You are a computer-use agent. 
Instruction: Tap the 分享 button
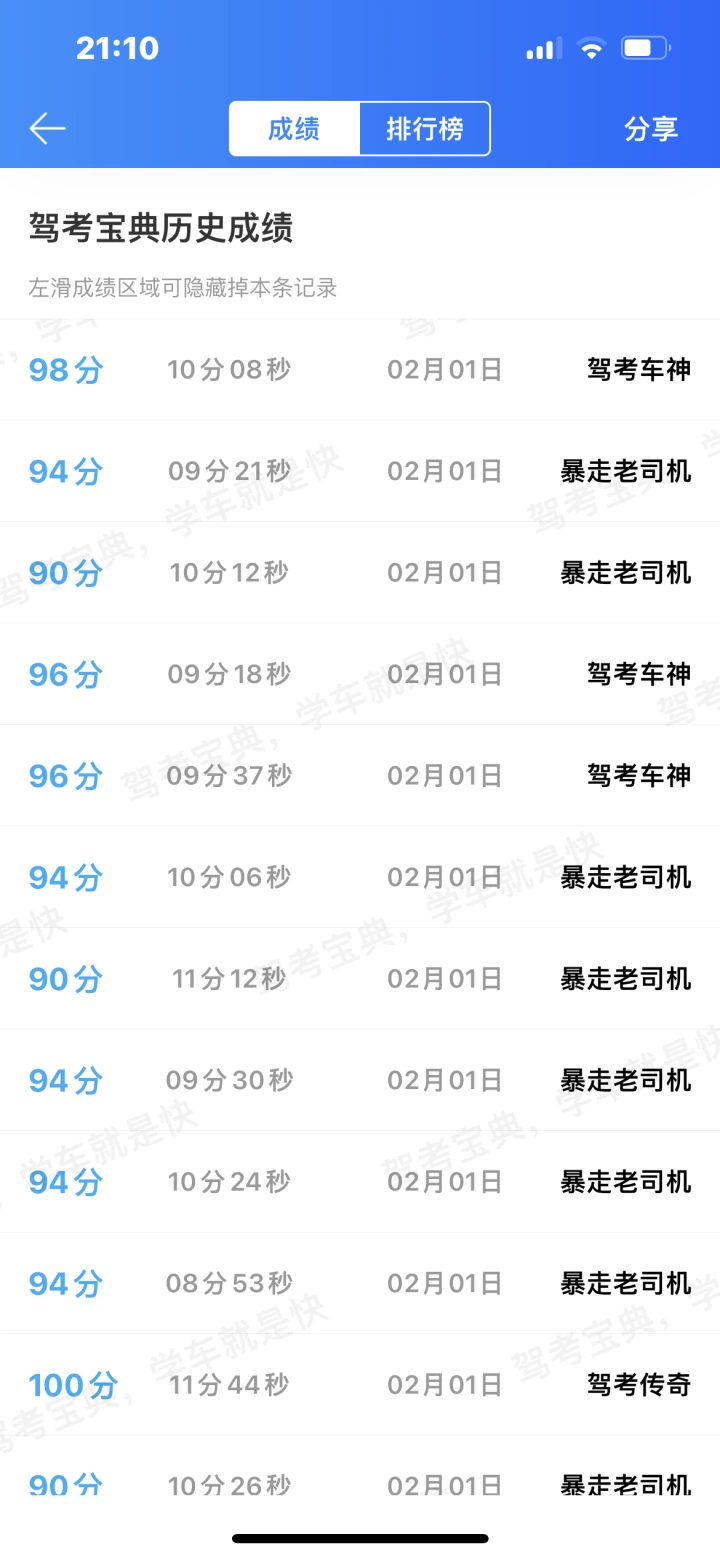tap(651, 129)
